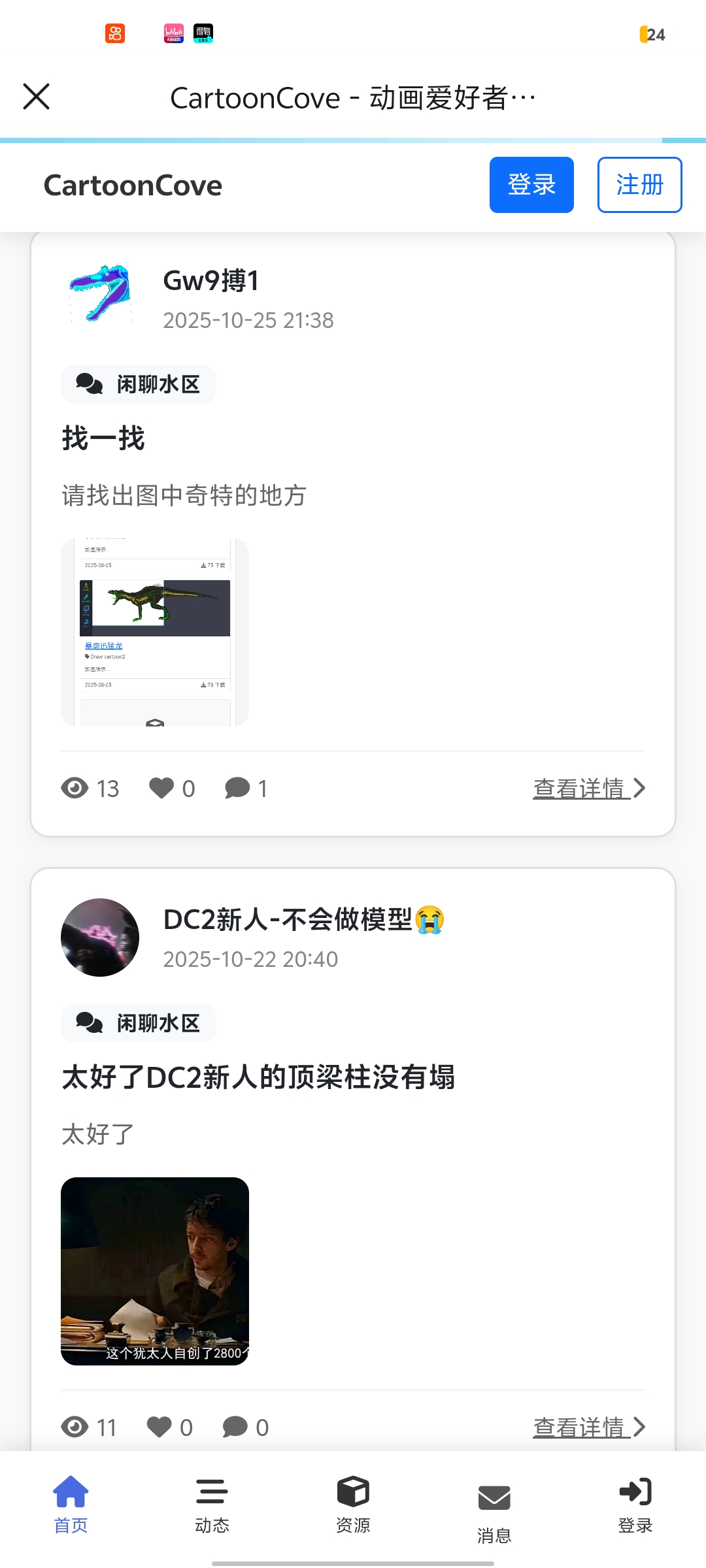Open Gw9搏1's avatar profile
The image size is (706, 1568).
pos(100,293)
